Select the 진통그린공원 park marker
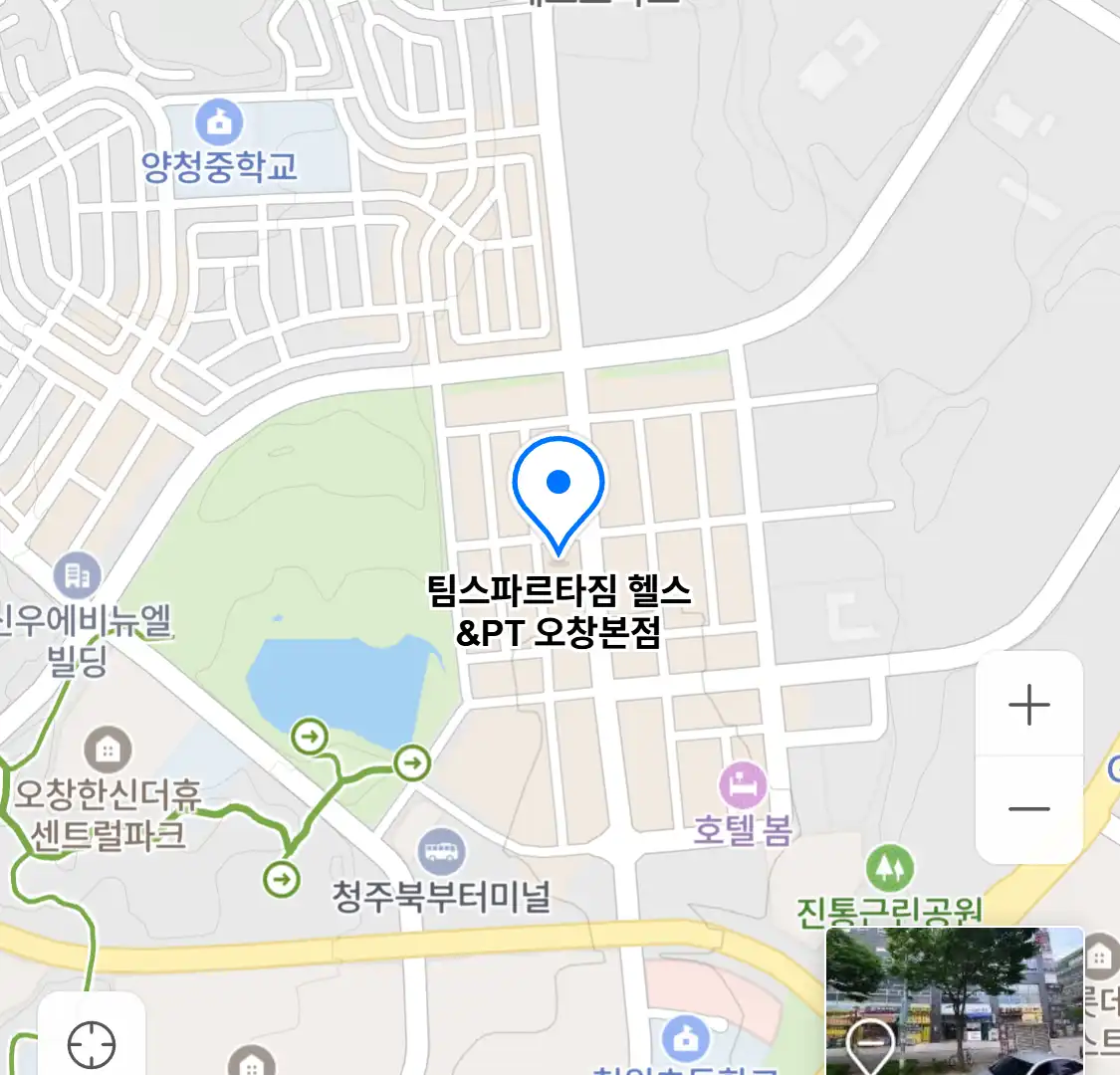This screenshot has width=1120, height=1075. click(889, 868)
